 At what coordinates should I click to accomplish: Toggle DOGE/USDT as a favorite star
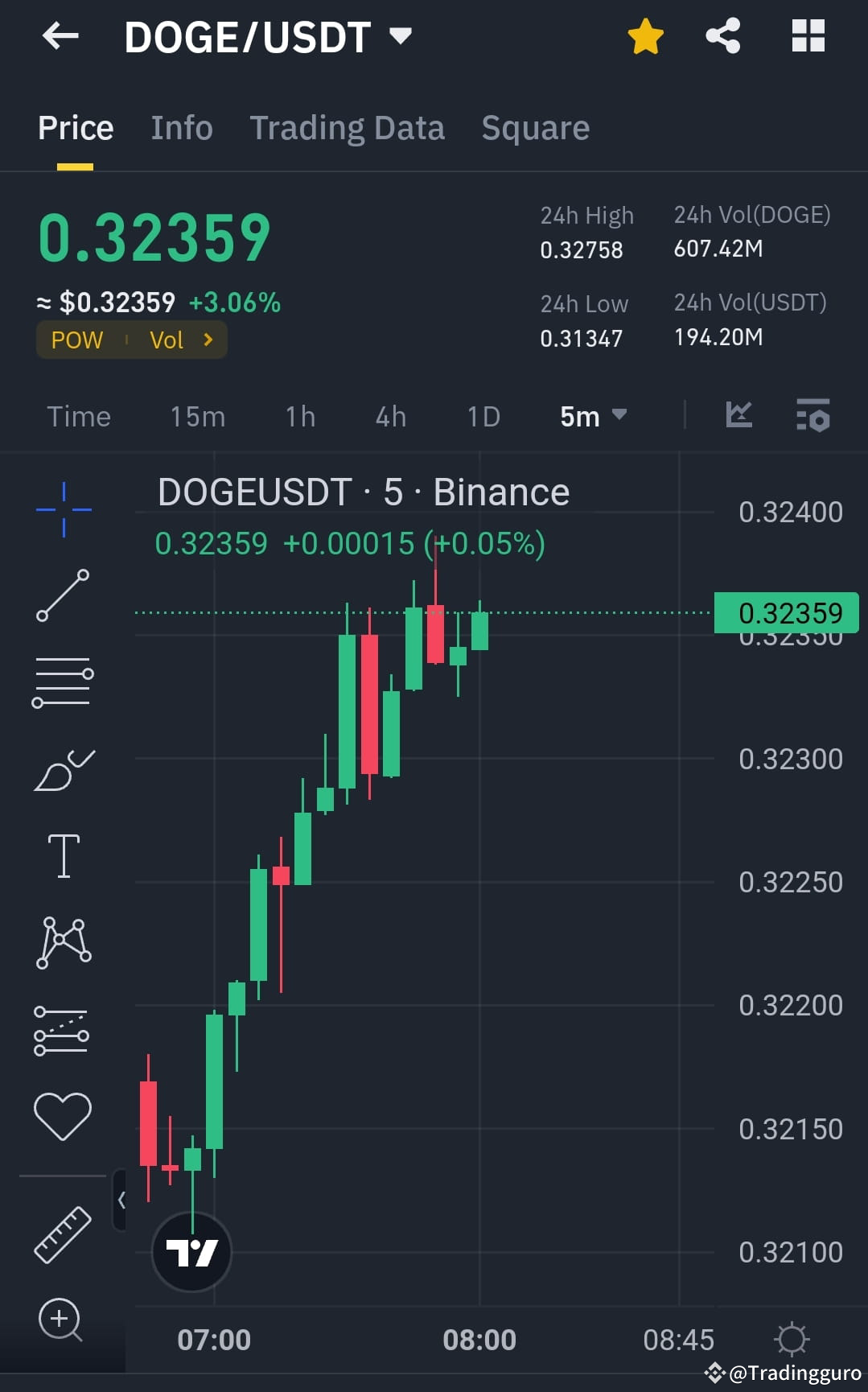click(x=646, y=35)
